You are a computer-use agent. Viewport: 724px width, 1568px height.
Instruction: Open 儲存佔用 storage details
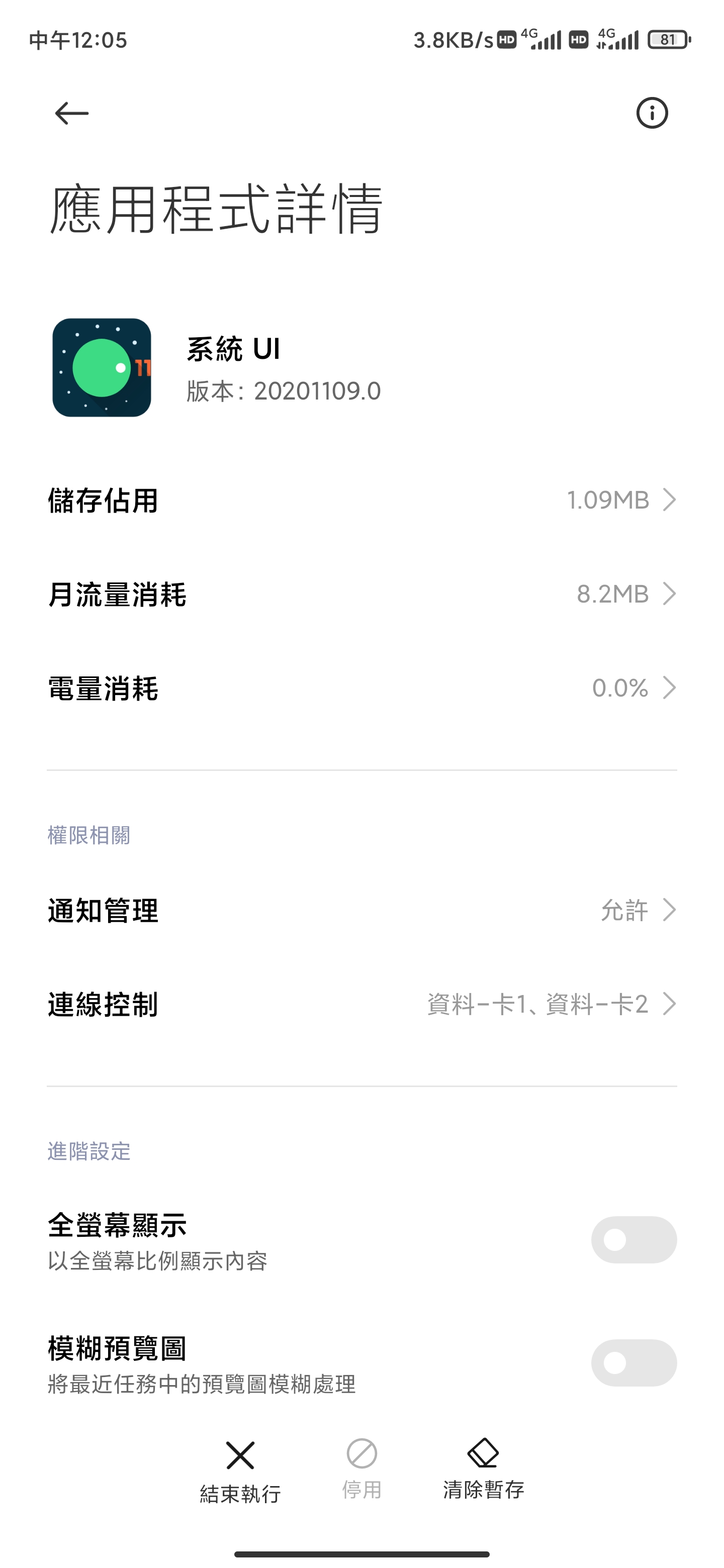(x=361, y=500)
